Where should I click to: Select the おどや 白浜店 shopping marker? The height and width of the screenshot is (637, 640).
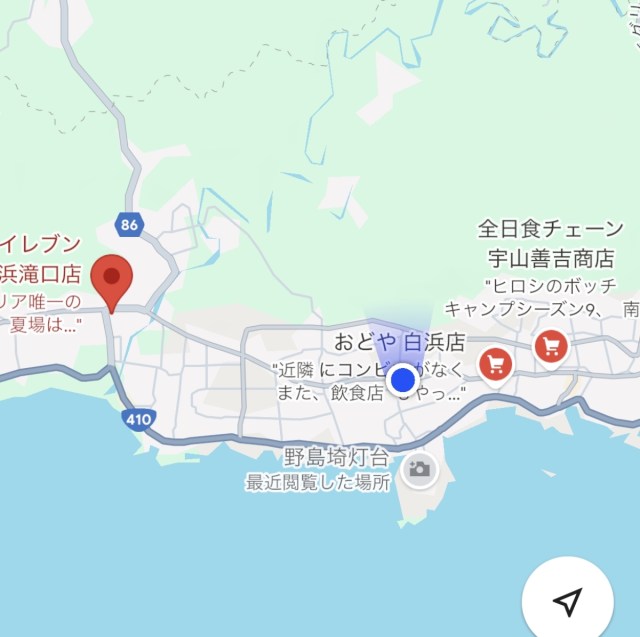(x=496, y=365)
